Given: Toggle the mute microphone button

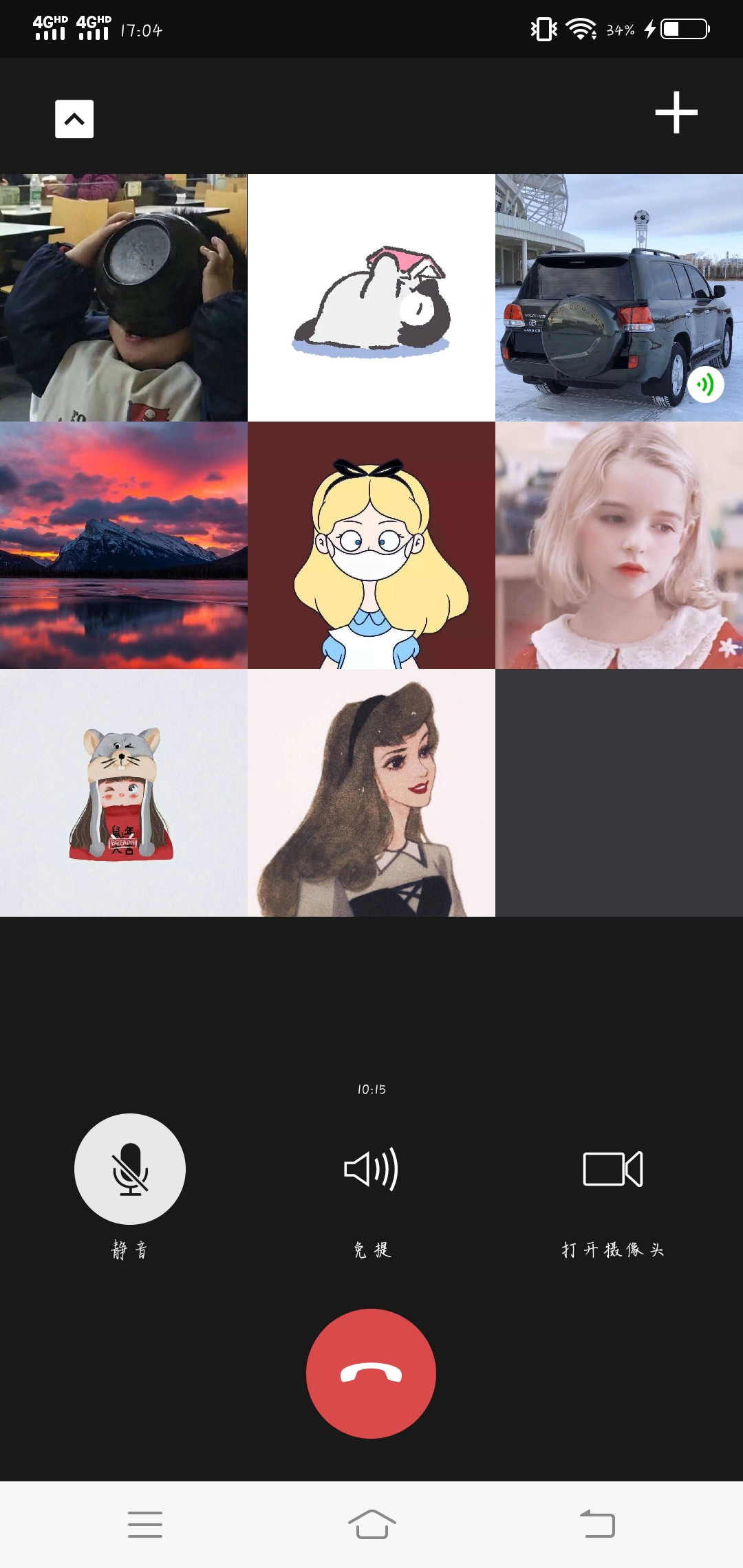Looking at the screenshot, I should tap(130, 1168).
